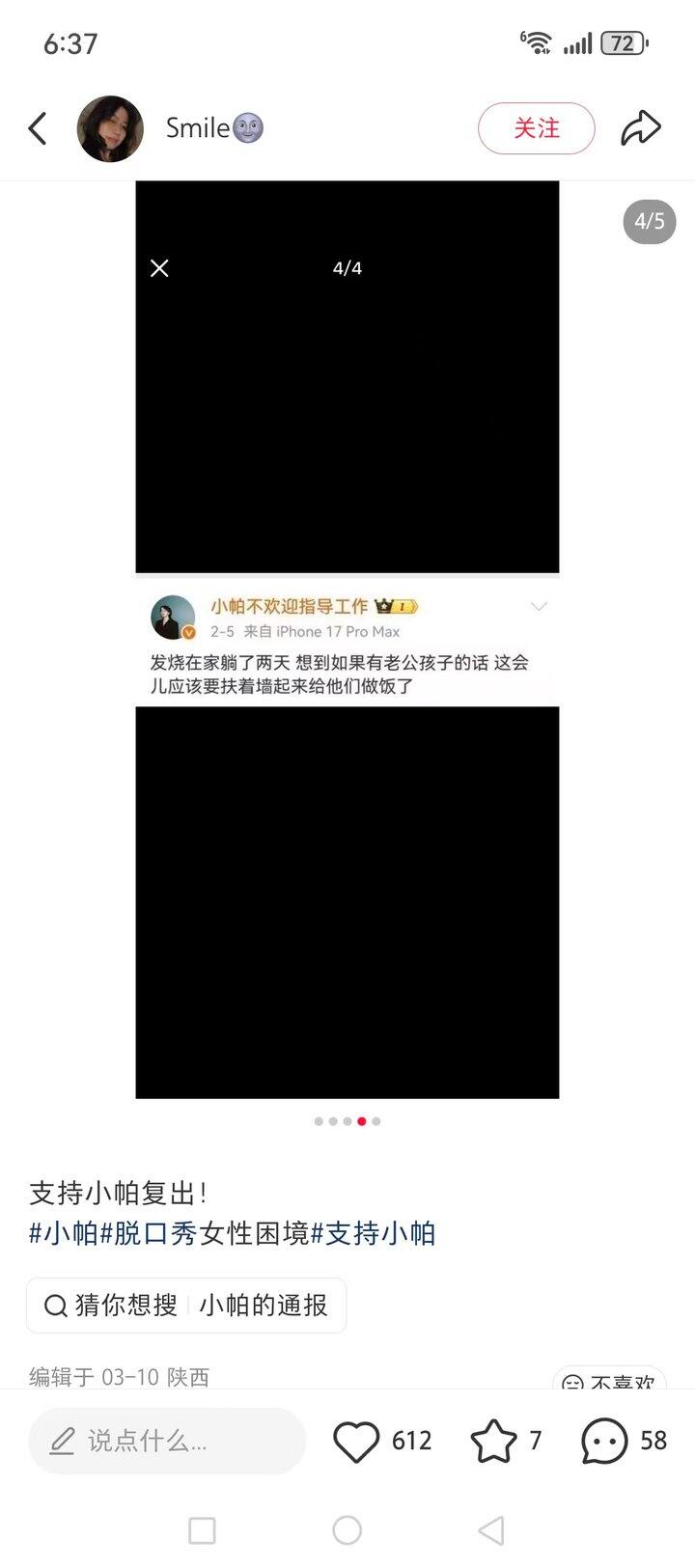Like the post with the heart icon

[356, 1442]
